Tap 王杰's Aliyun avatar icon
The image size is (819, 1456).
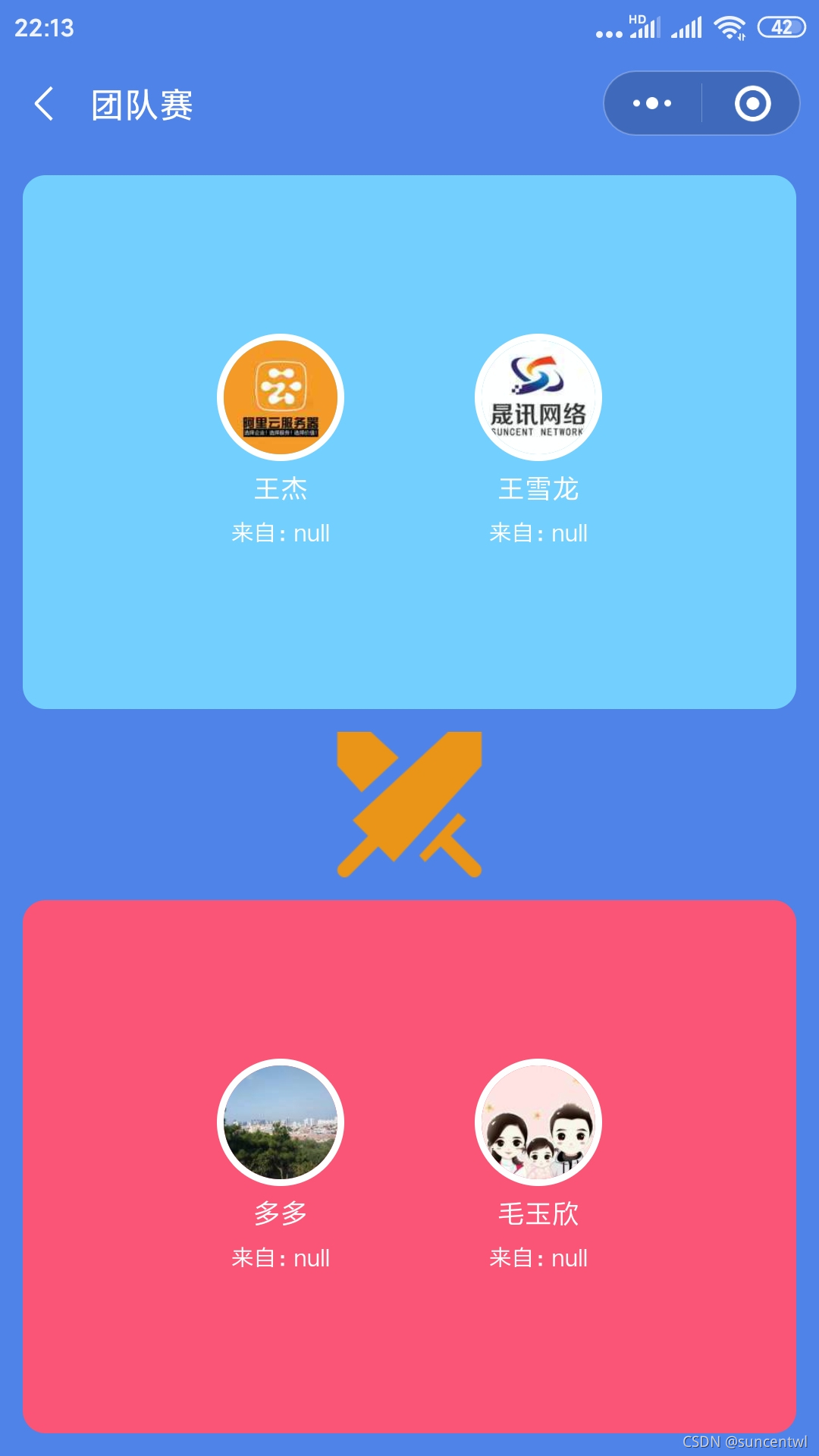[281, 397]
